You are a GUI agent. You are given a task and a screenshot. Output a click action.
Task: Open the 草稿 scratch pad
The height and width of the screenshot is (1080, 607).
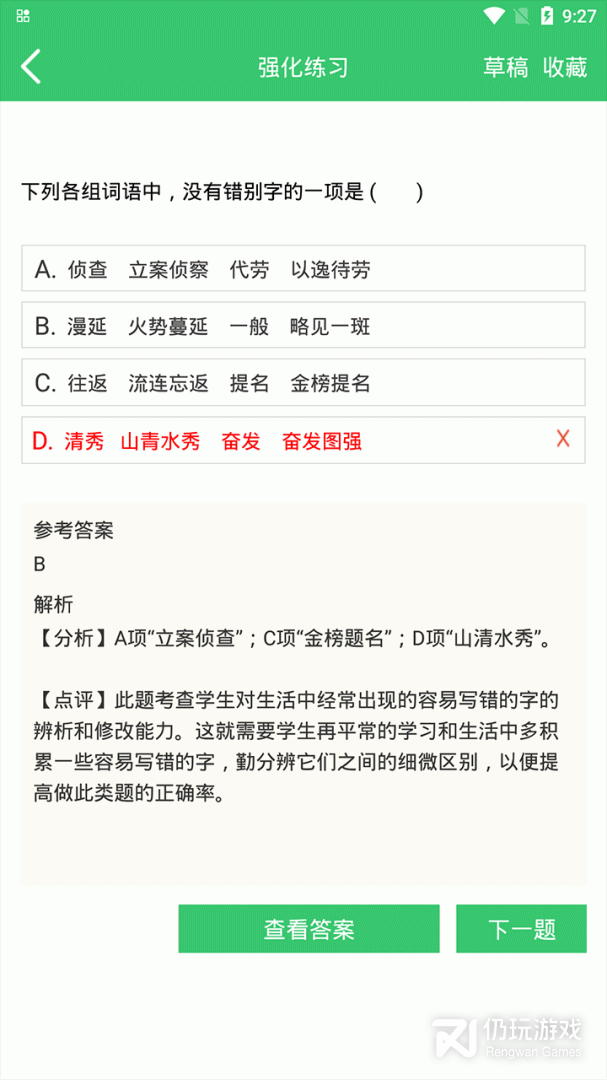[x=505, y=67]
